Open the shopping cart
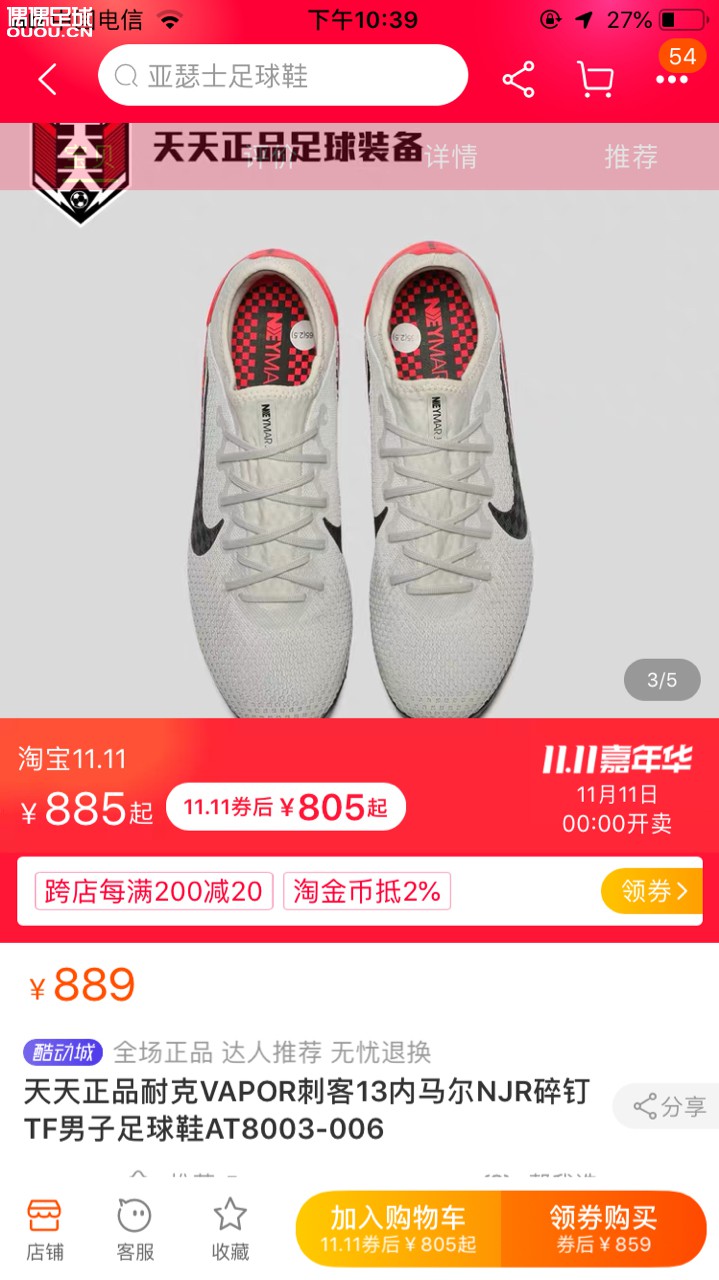This screenshot has width=719, height=1280. (595, 79)
